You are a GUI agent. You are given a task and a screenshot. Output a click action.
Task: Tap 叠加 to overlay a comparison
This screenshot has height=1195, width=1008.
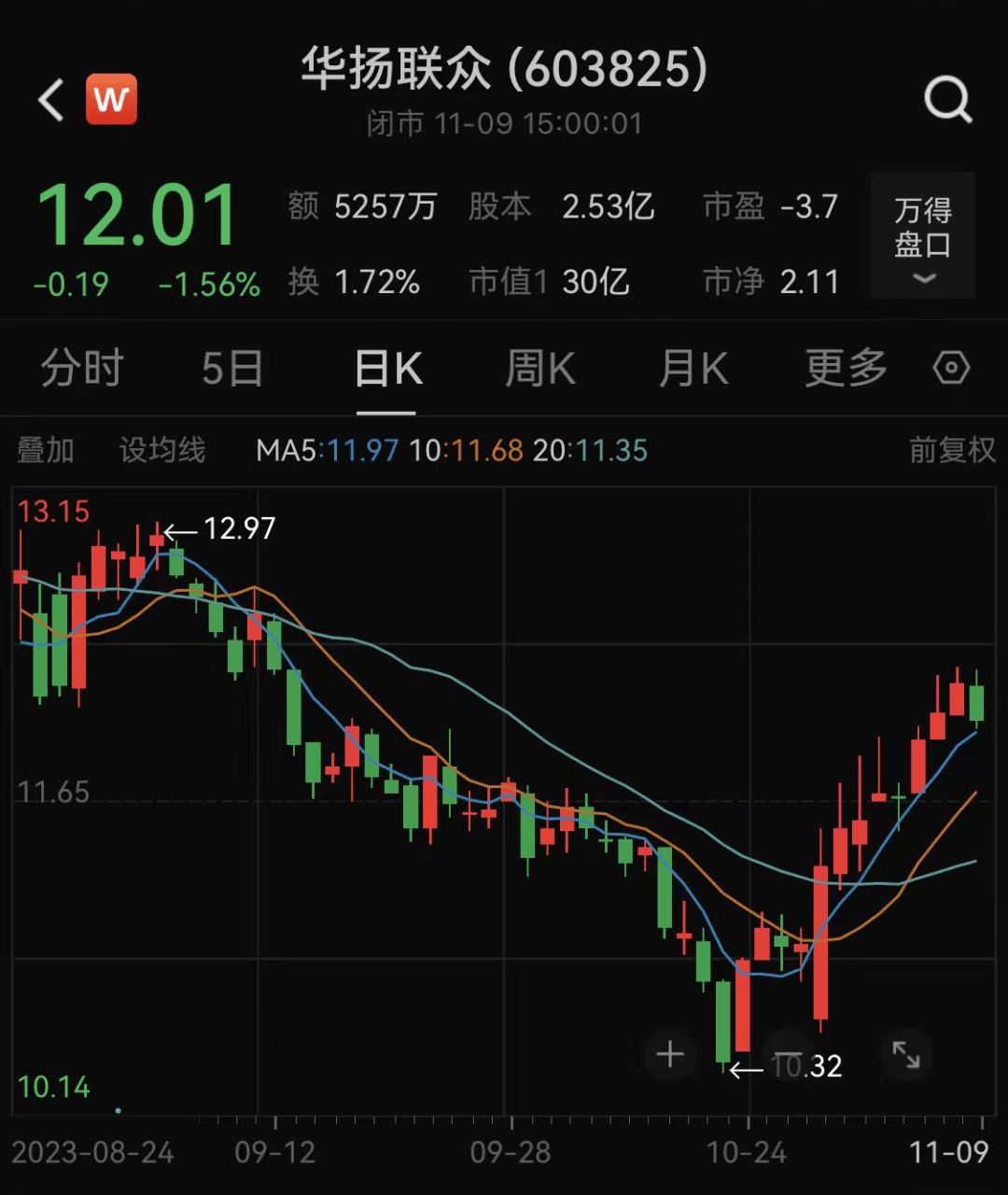[x=46, y=451]
